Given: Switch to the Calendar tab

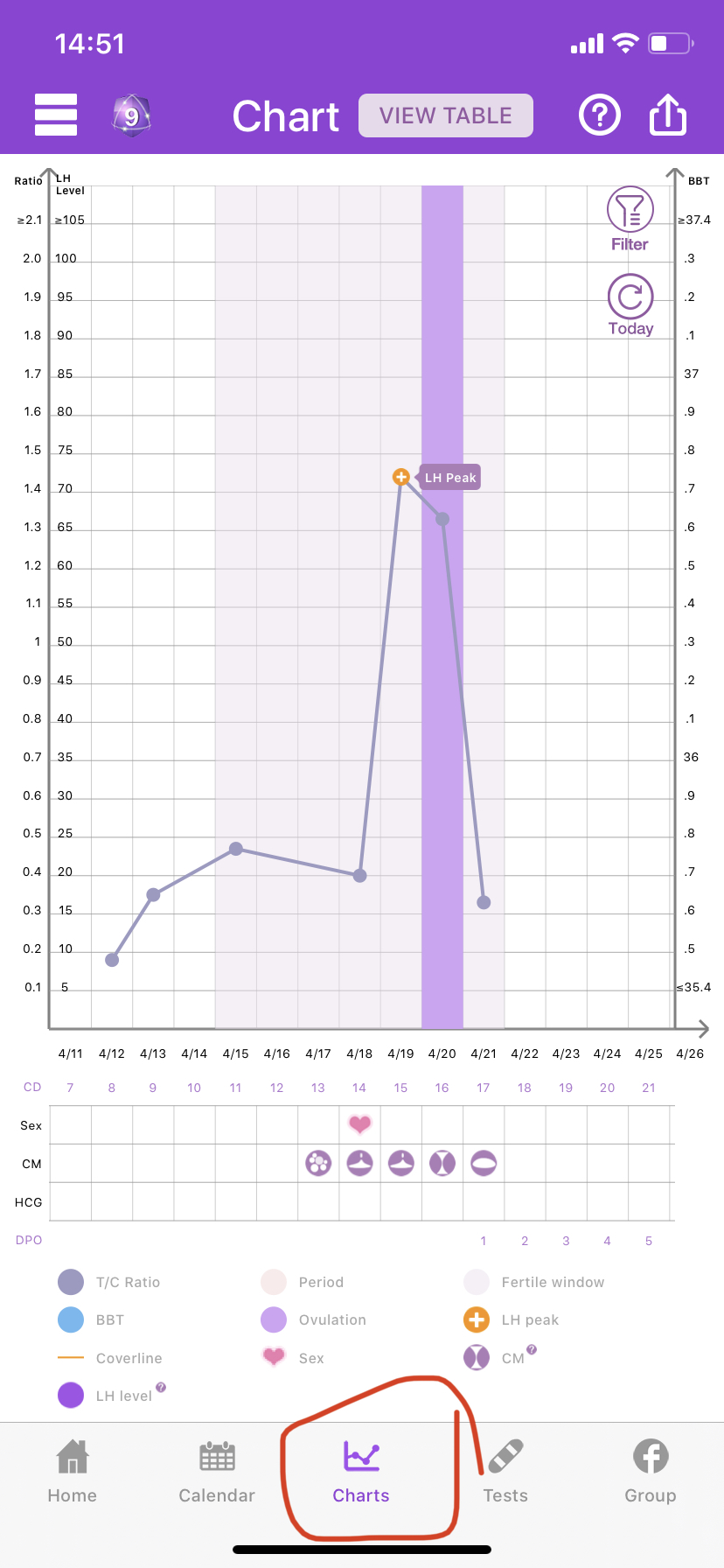Looking at the screenshot, I should [x=217, y=1472].
